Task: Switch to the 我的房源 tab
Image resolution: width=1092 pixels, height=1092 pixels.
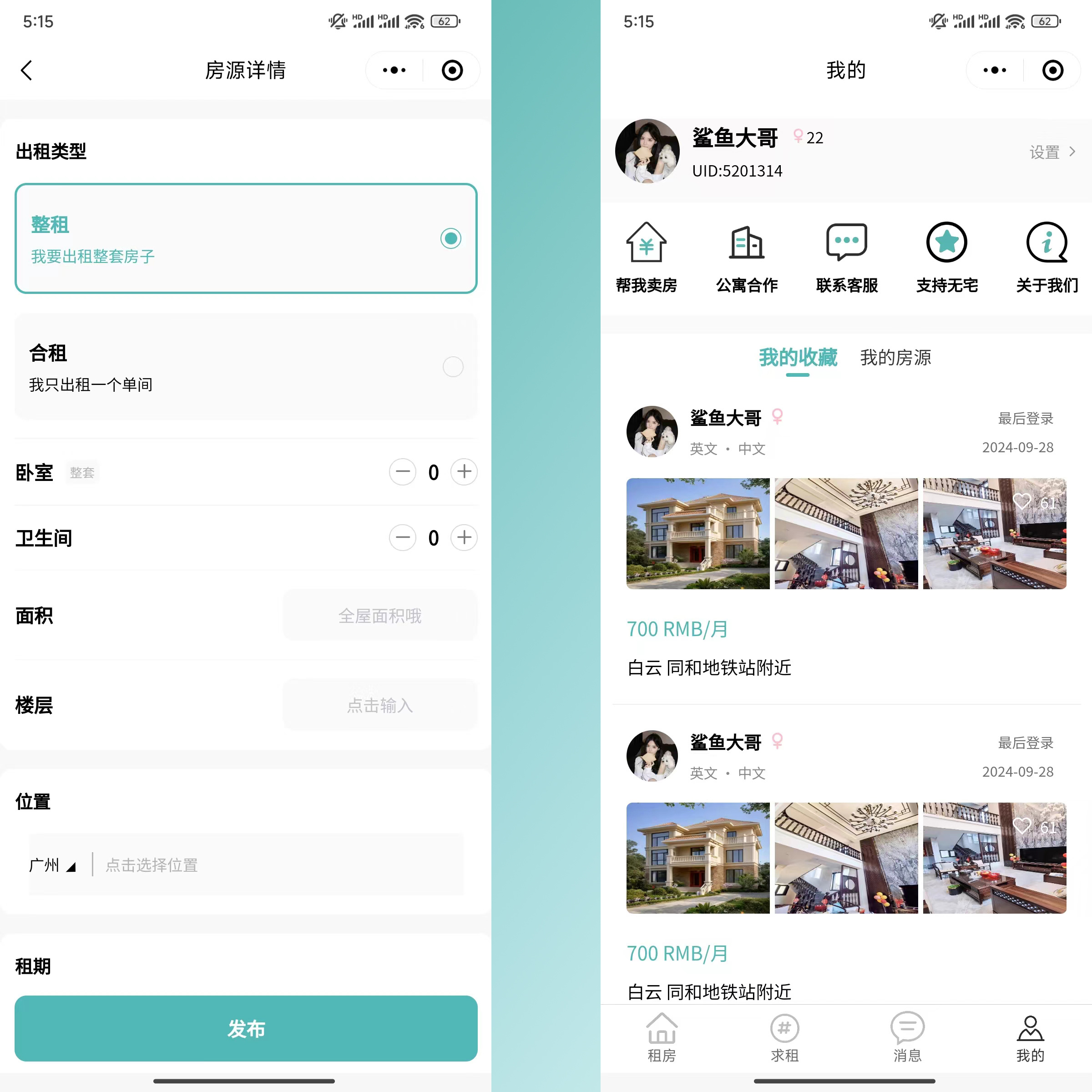Action: tap(895, 358)
